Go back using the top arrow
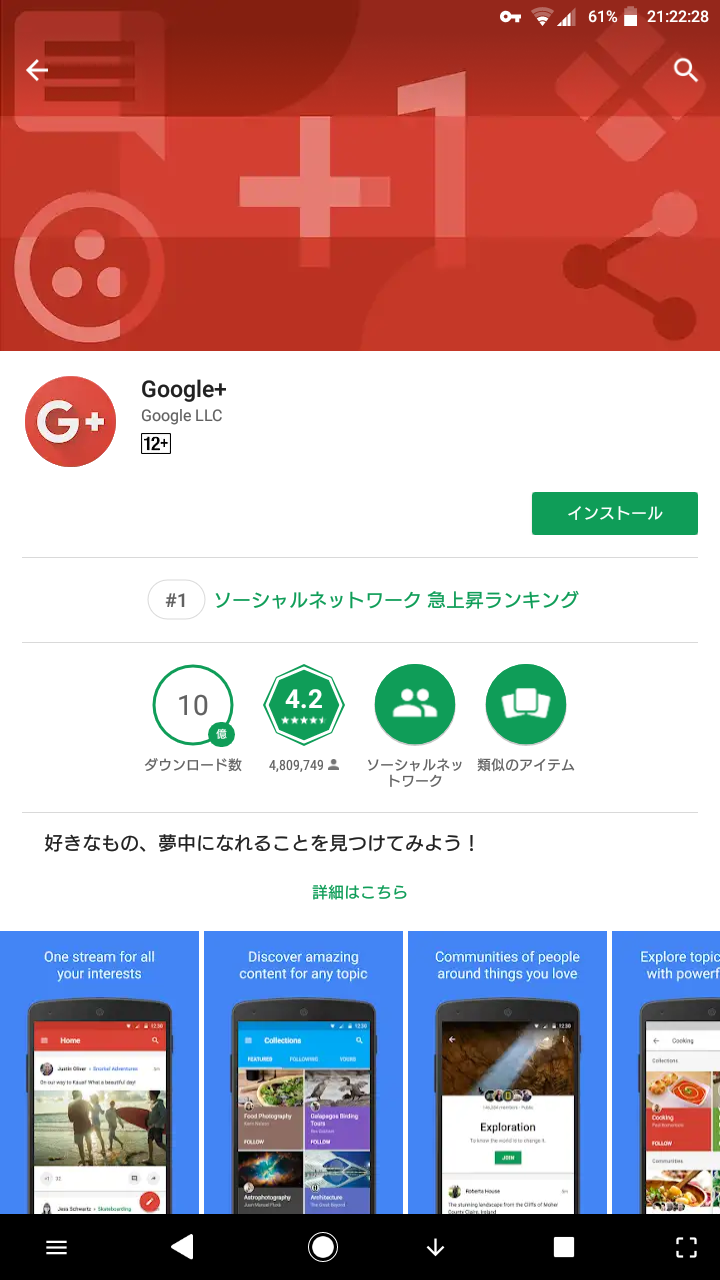The height and width of the screenshot is (1280, 720). [37, 70]
